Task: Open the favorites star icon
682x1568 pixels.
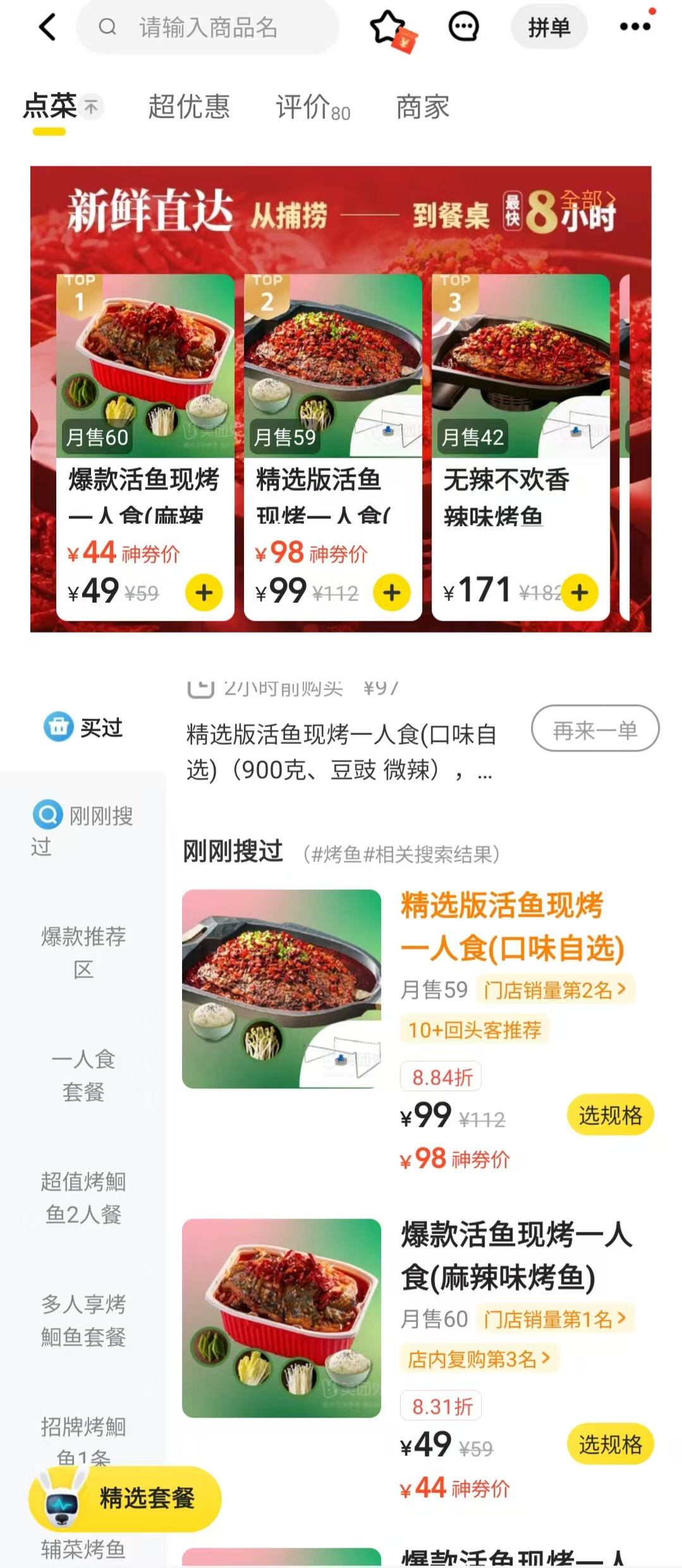Action: click(x=387, y=27)
